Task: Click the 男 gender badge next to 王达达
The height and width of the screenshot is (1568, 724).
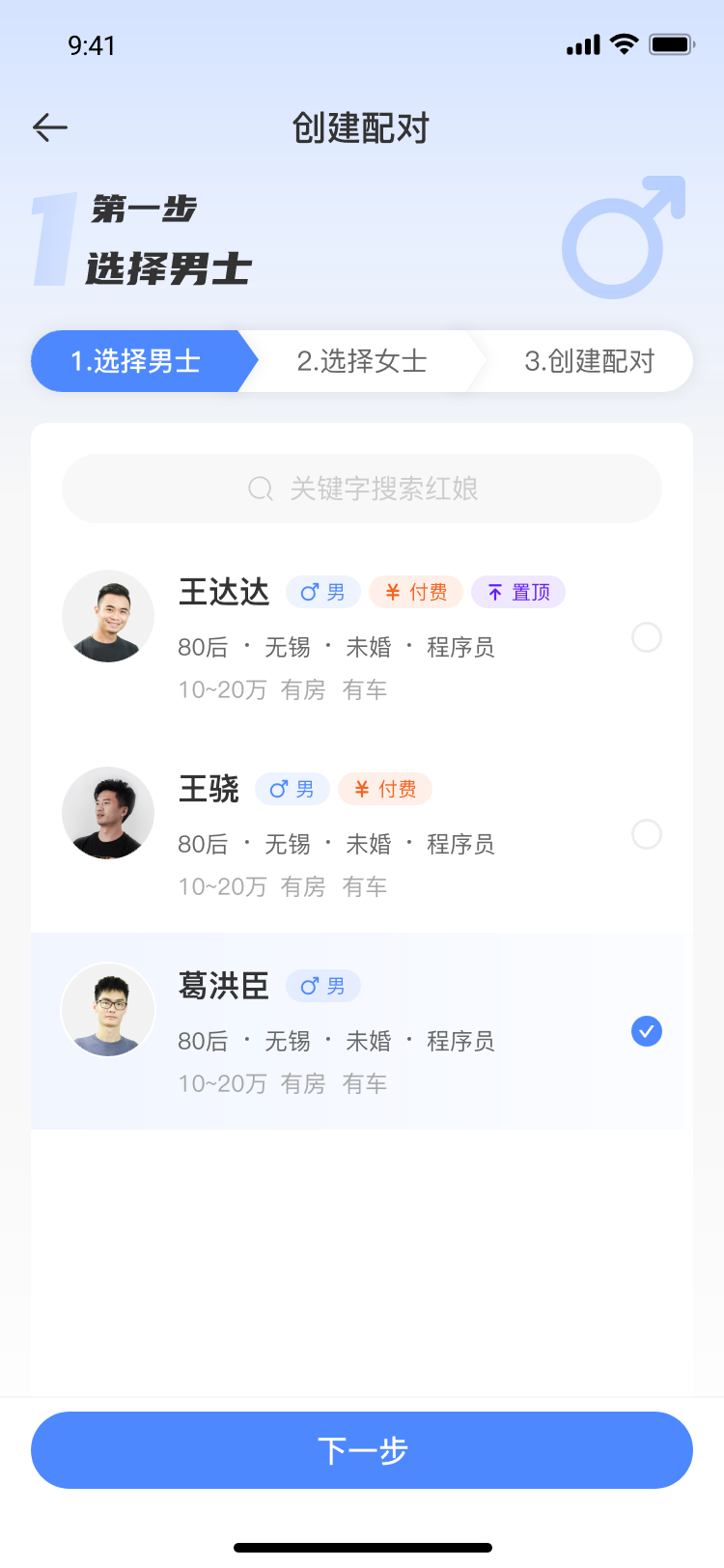Action: point(322,592)
